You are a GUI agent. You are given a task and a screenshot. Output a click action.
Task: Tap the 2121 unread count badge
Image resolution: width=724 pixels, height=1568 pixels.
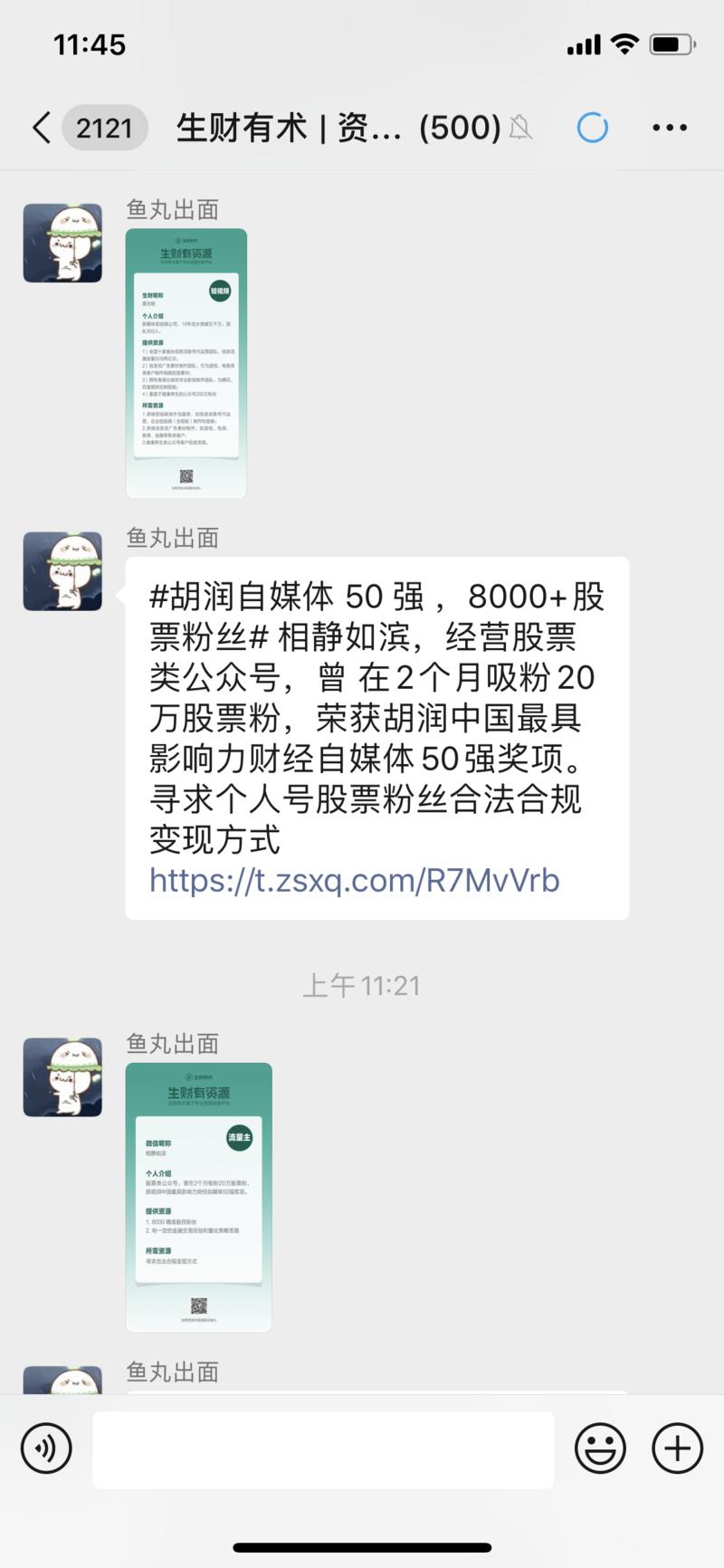click(104, 127)
